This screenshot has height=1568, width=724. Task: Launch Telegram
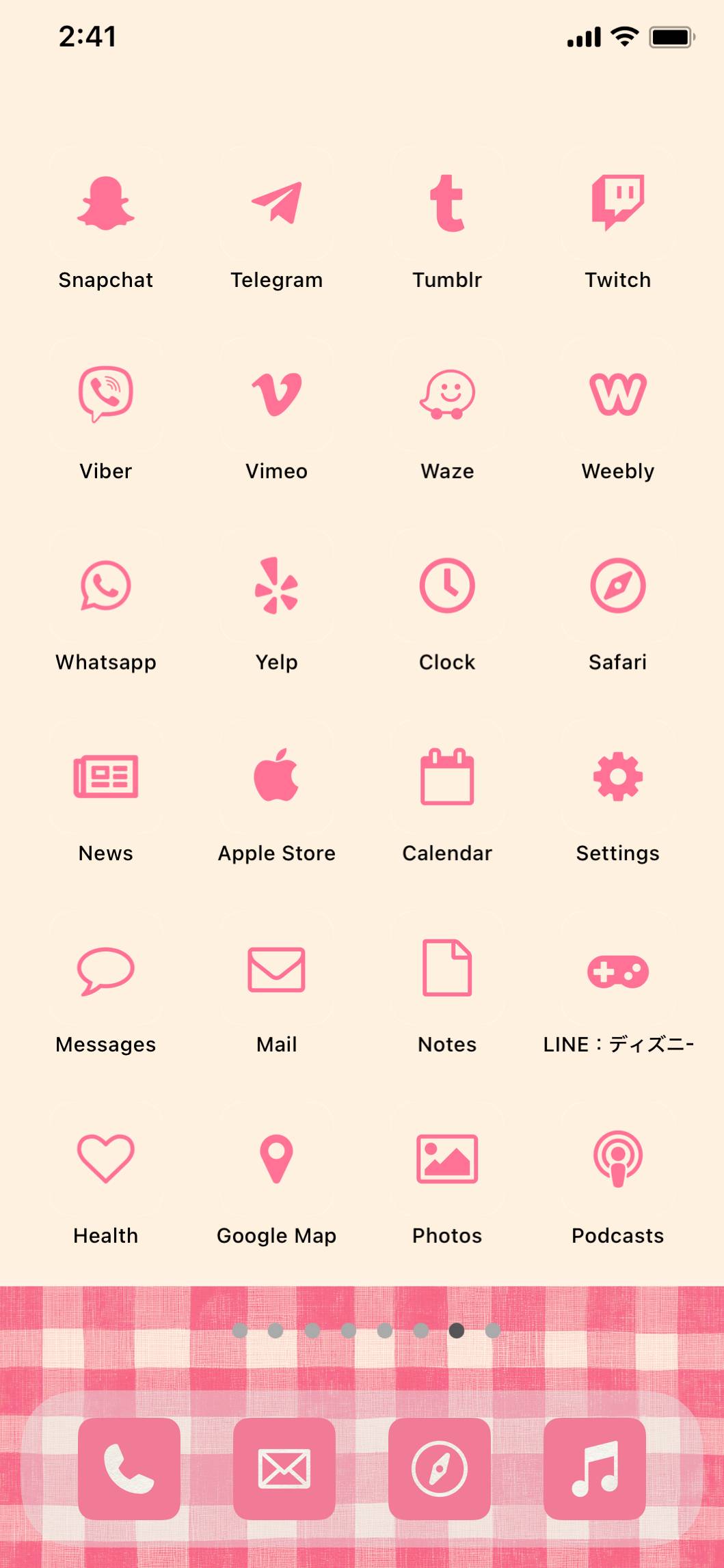click(276, 204)
